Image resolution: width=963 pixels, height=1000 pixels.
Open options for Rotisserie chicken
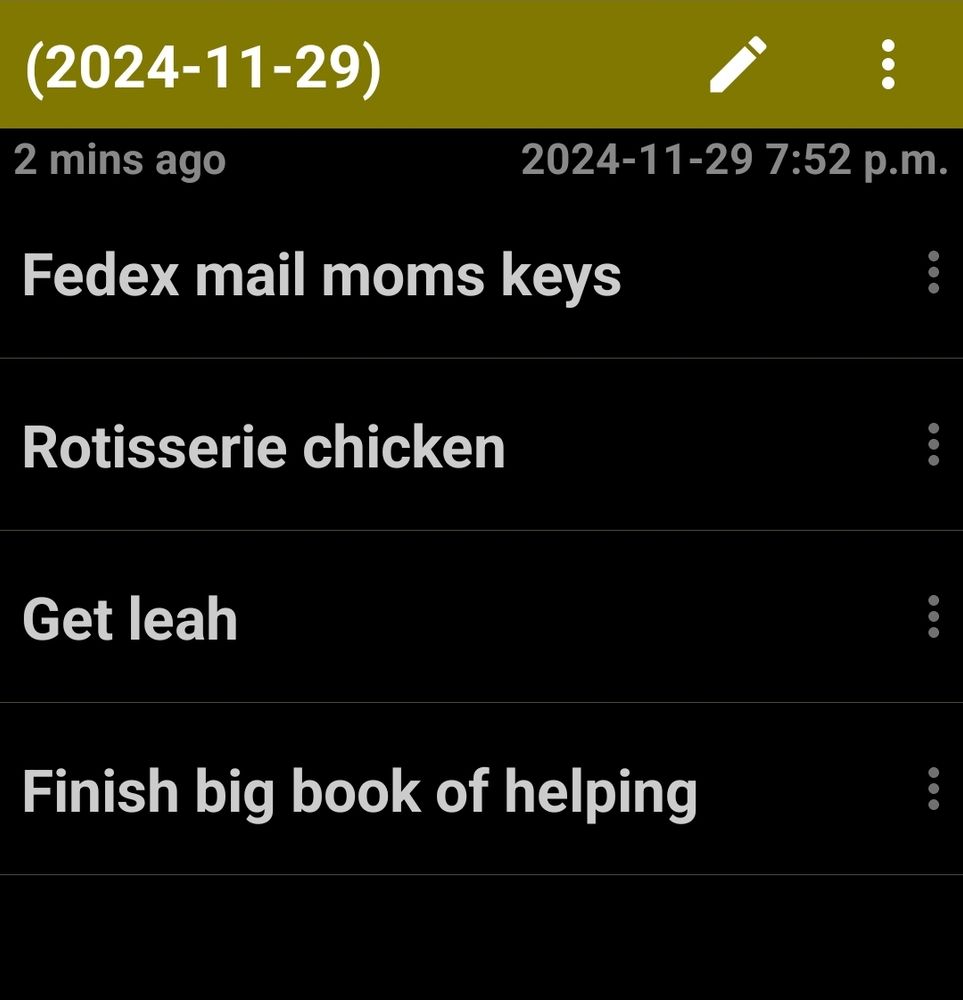coord(932,444)
